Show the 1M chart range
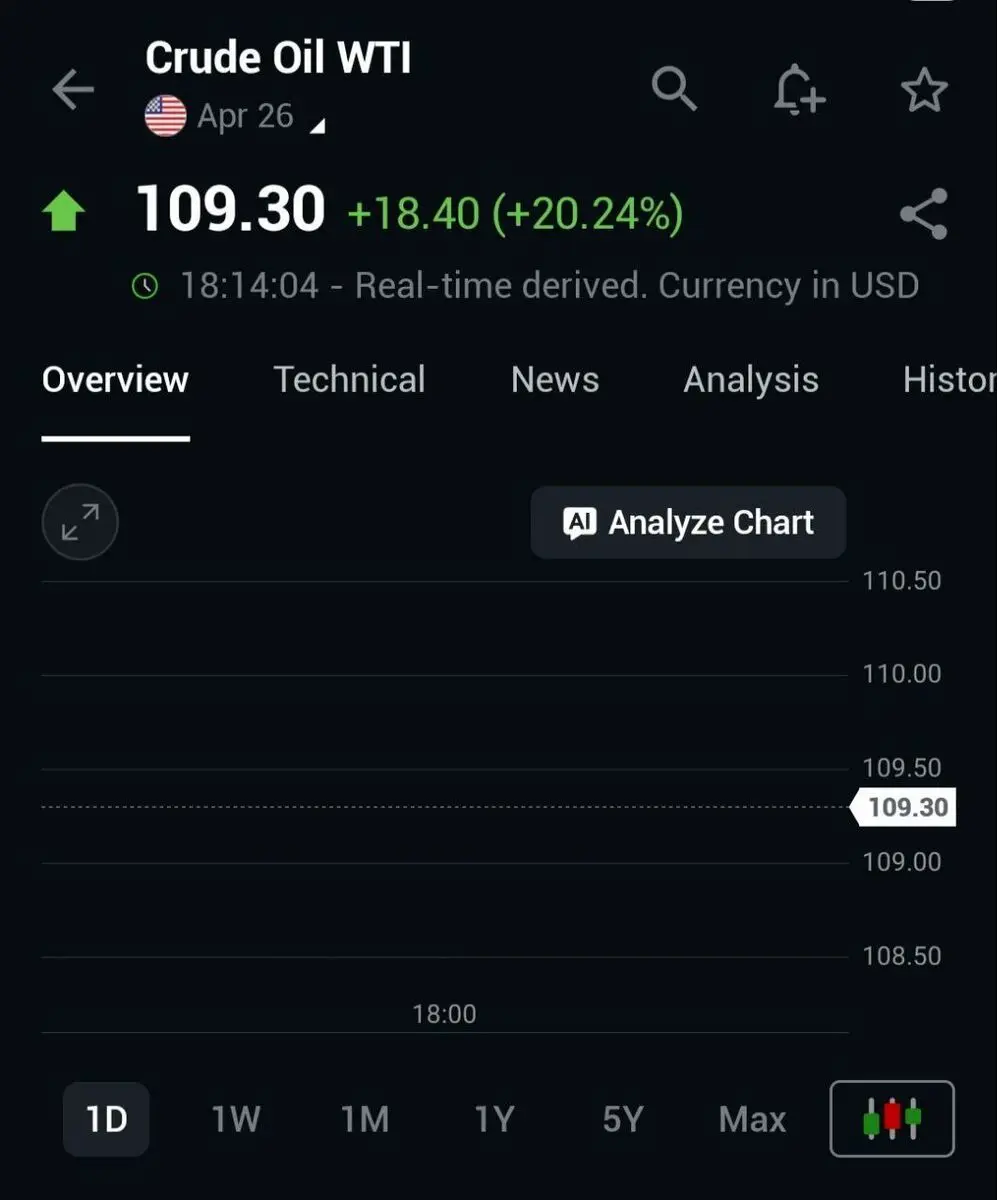 (364, 1119)
